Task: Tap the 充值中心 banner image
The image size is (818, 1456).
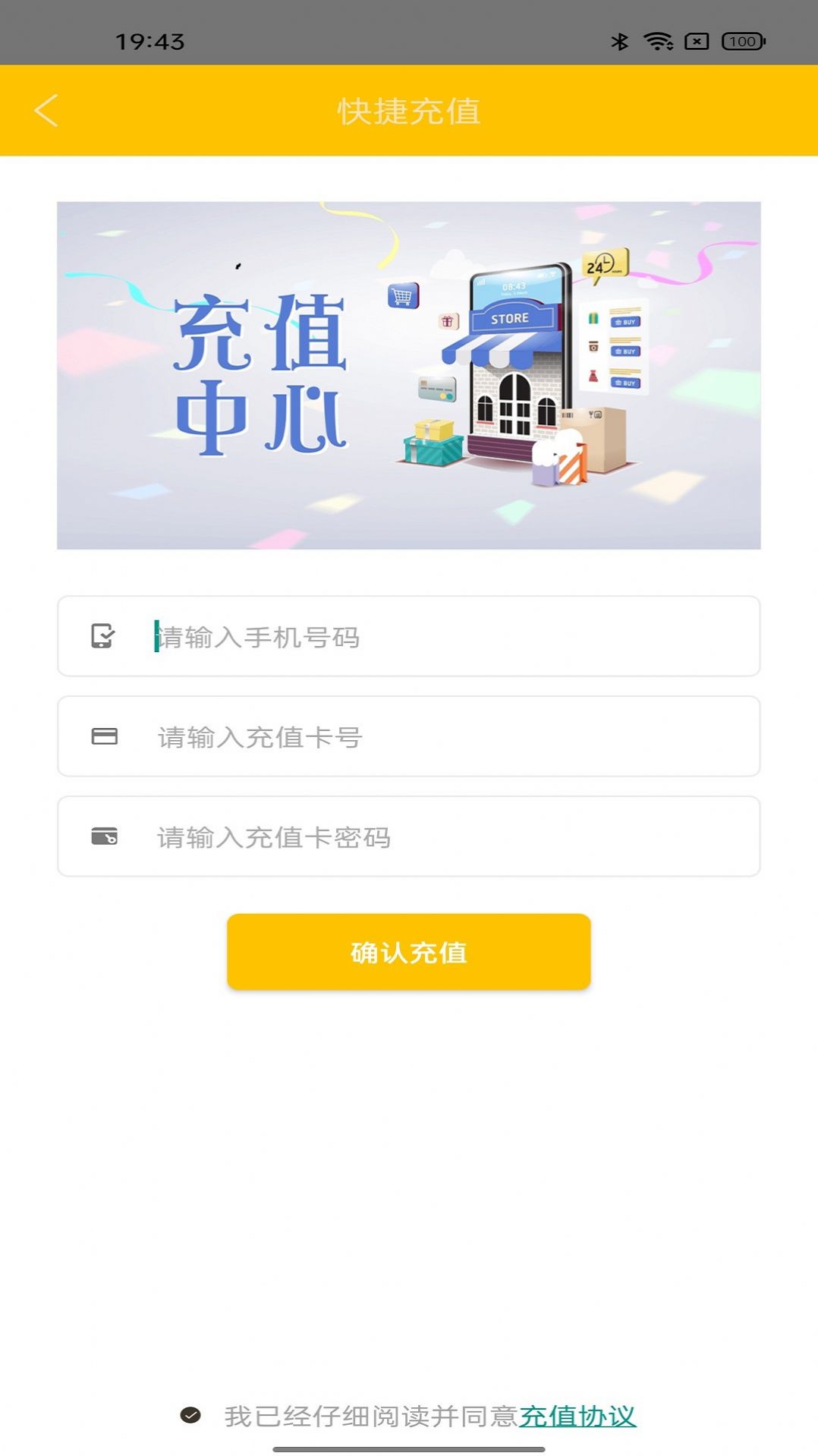Action: point(408,373)
